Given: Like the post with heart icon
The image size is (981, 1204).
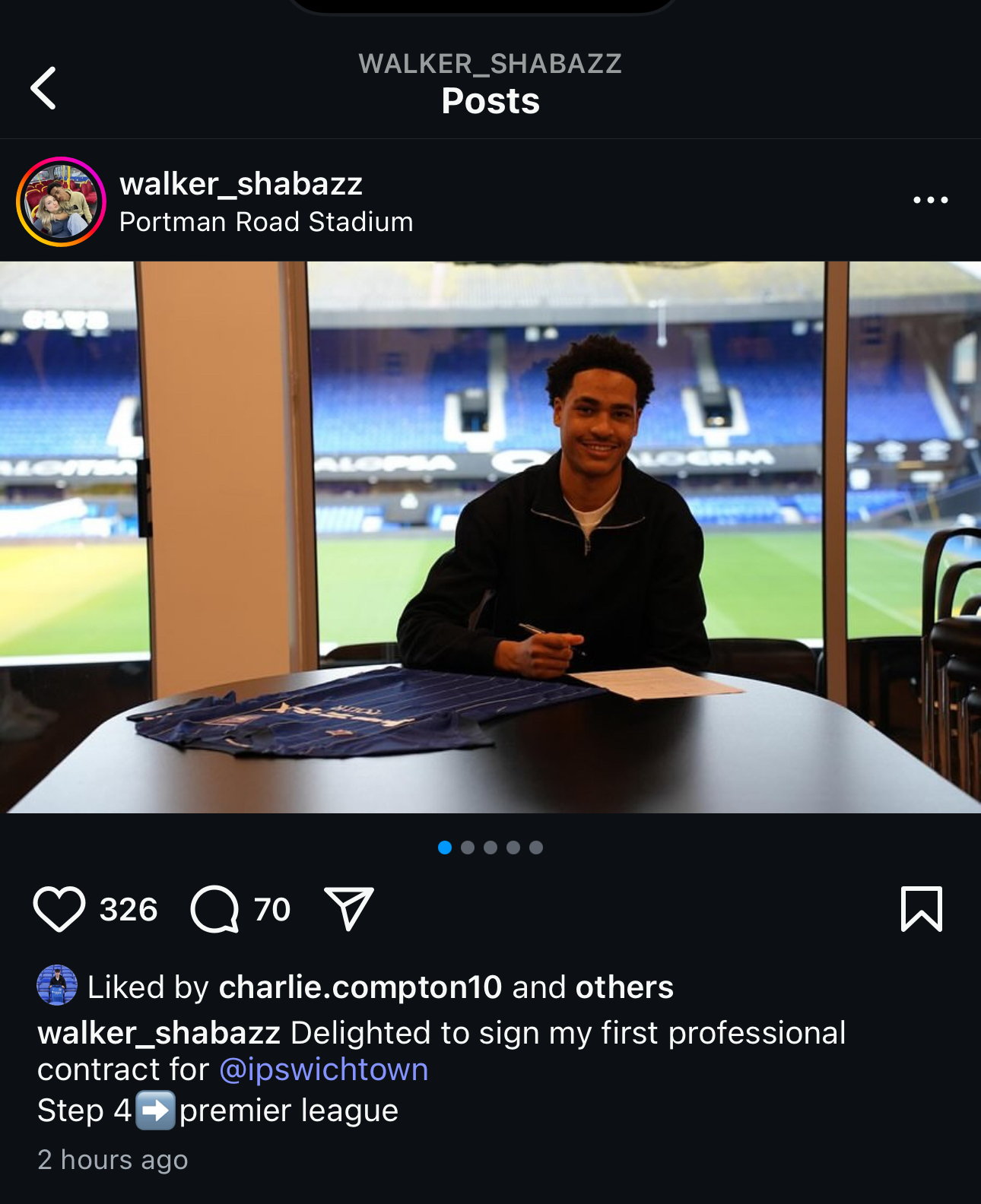Looking at the screenshot, I should [59, 909].
